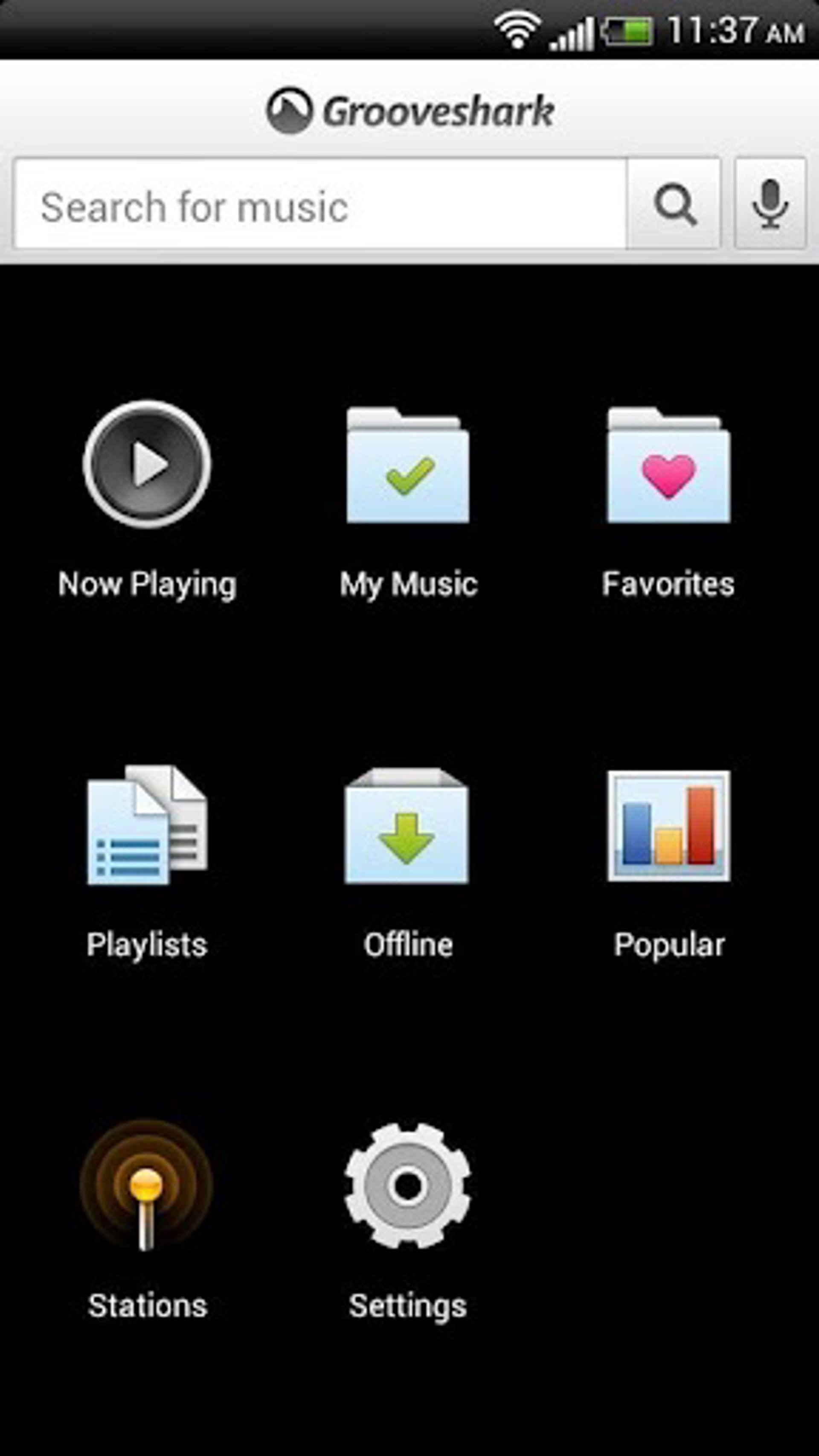Hit the magnifying glass search button

pos(674,205)
